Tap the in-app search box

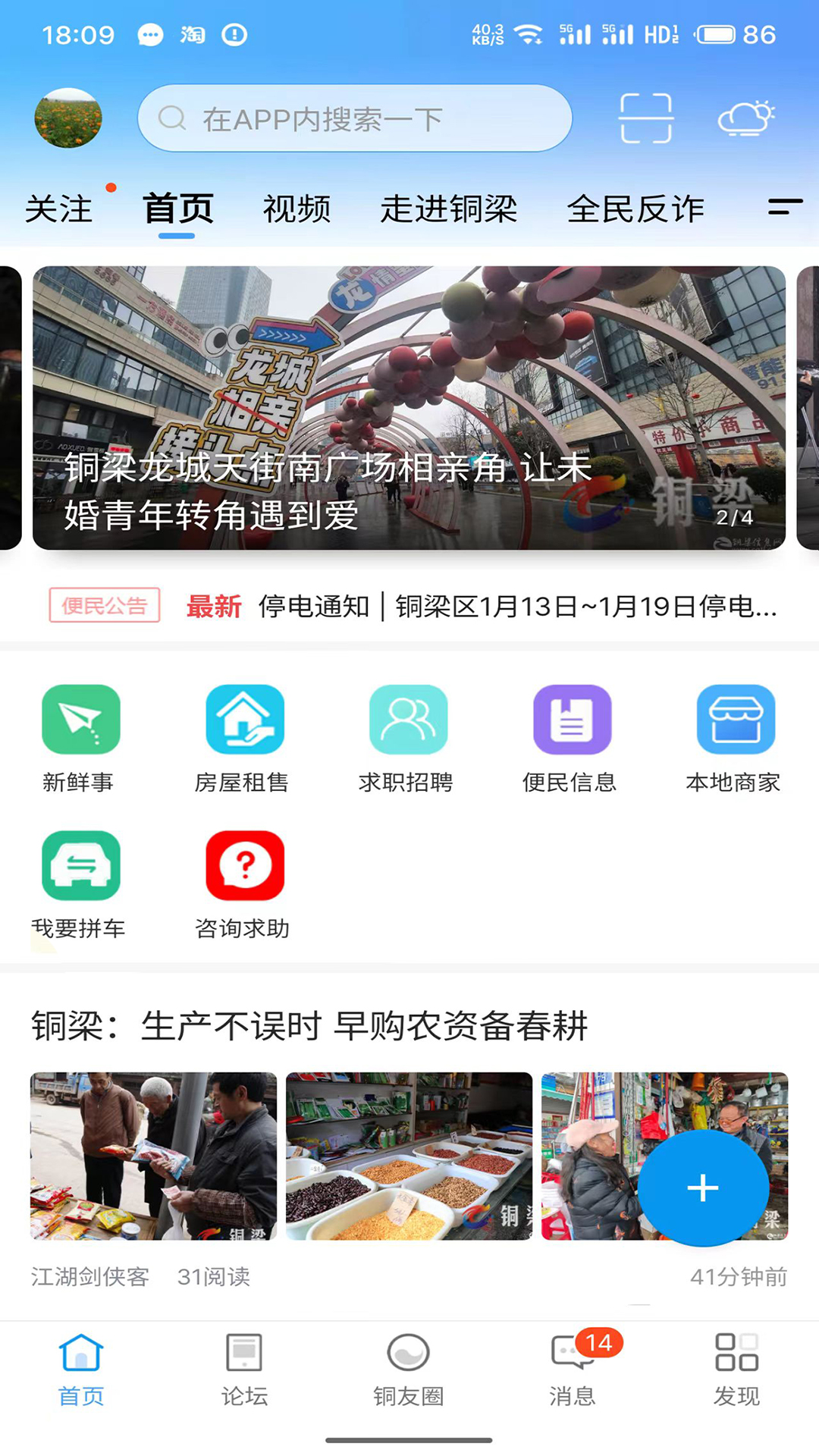pyautogui.click(x=354, y=118)
